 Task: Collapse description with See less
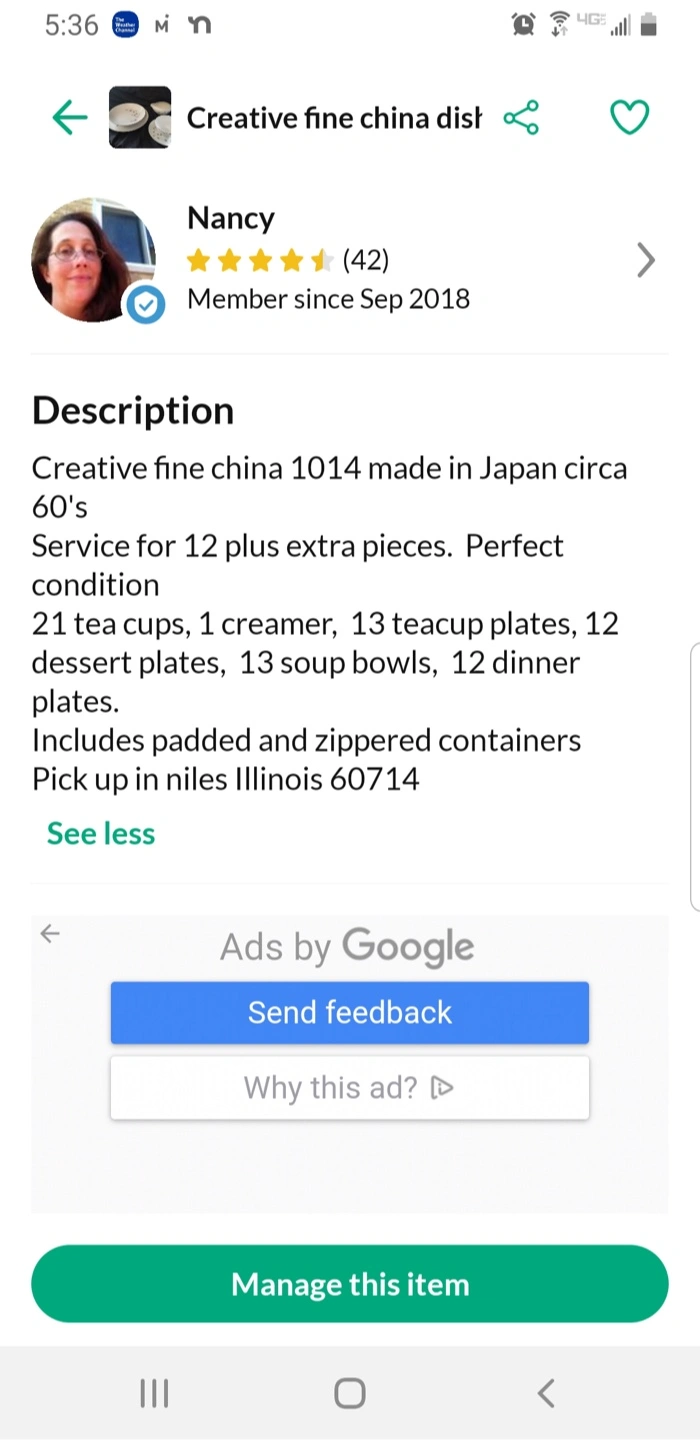101,833
